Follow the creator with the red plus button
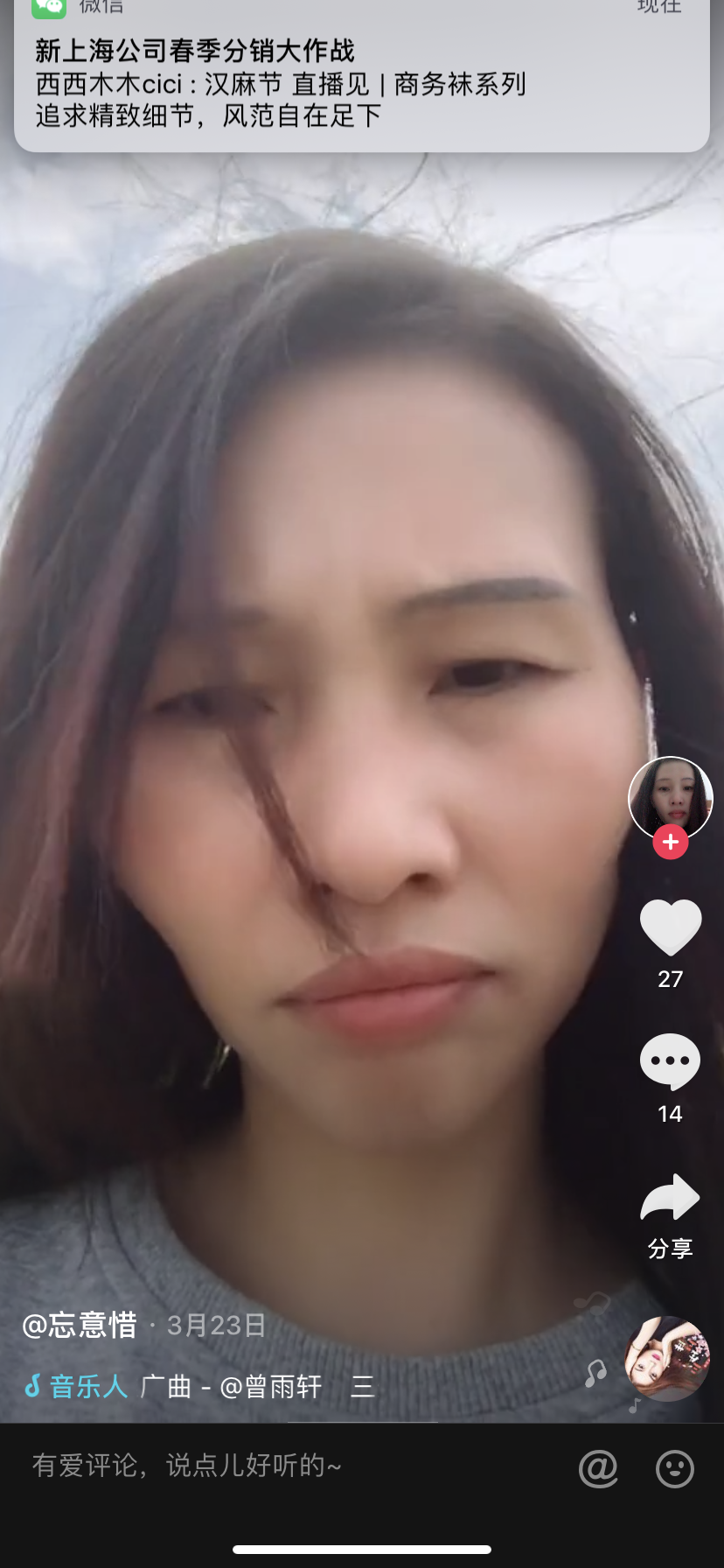Viewport: 724px width, 1568px height. pyautogui.click(x=671, y=842)
